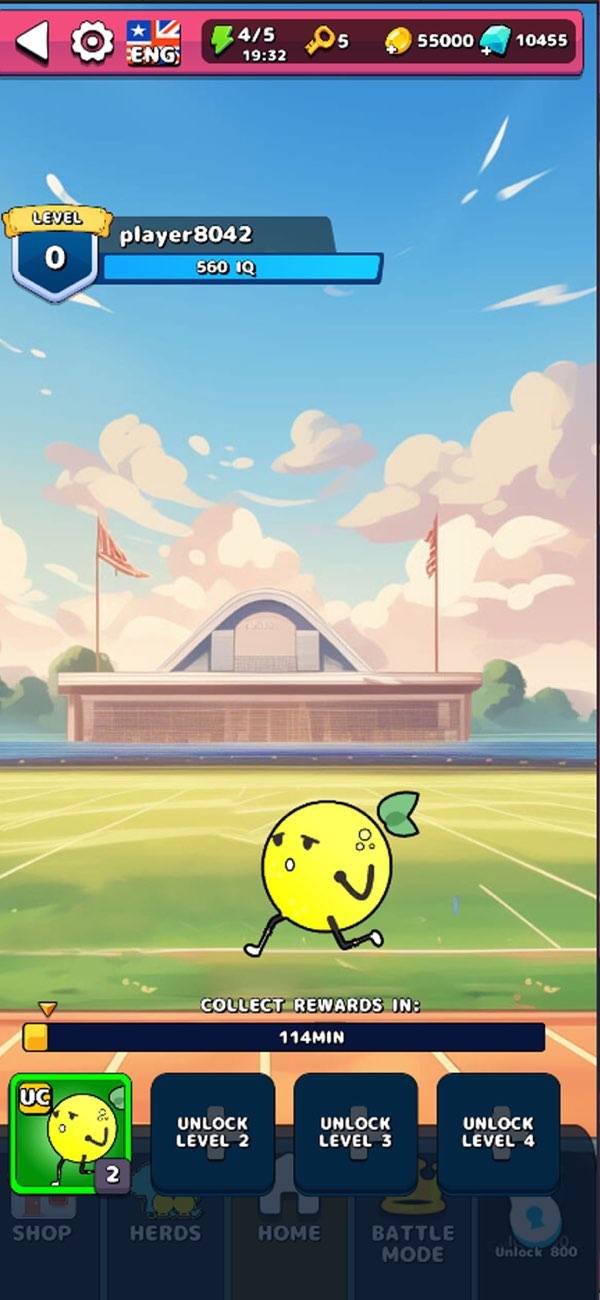This screenshot has height=1300, width=600.
Task: Tap the Unlock Level 4 slot
Action: [498, 1133]
